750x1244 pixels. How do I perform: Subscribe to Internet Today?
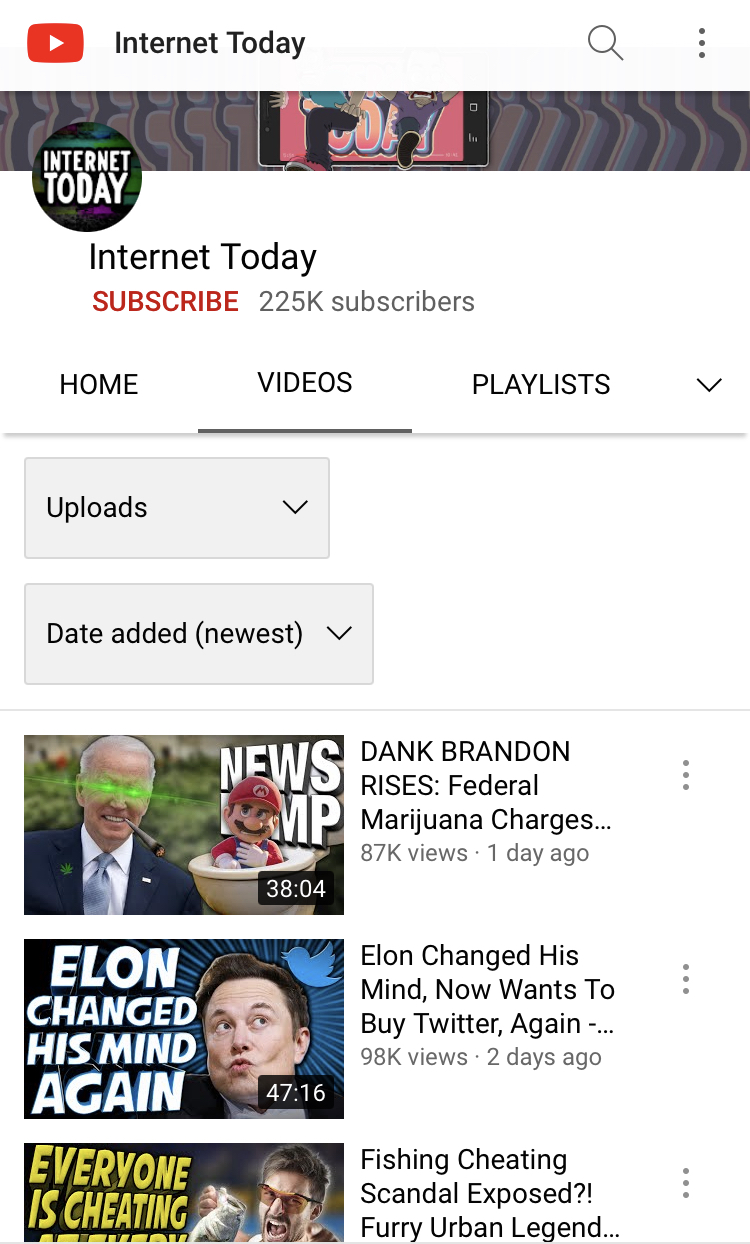[166, 302]
